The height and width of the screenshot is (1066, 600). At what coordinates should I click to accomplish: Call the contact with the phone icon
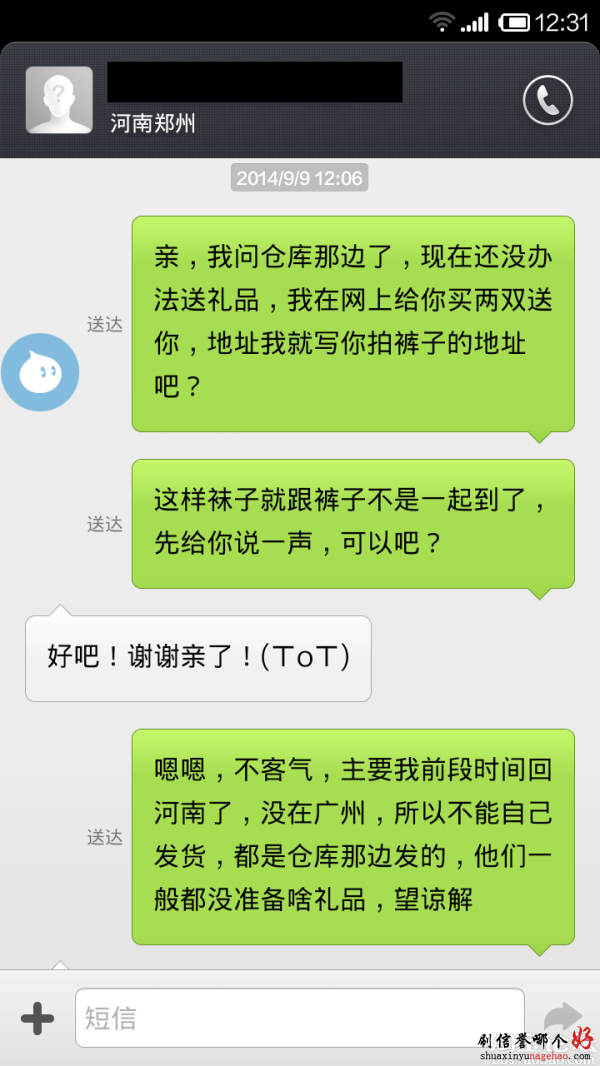coord(547,100)
